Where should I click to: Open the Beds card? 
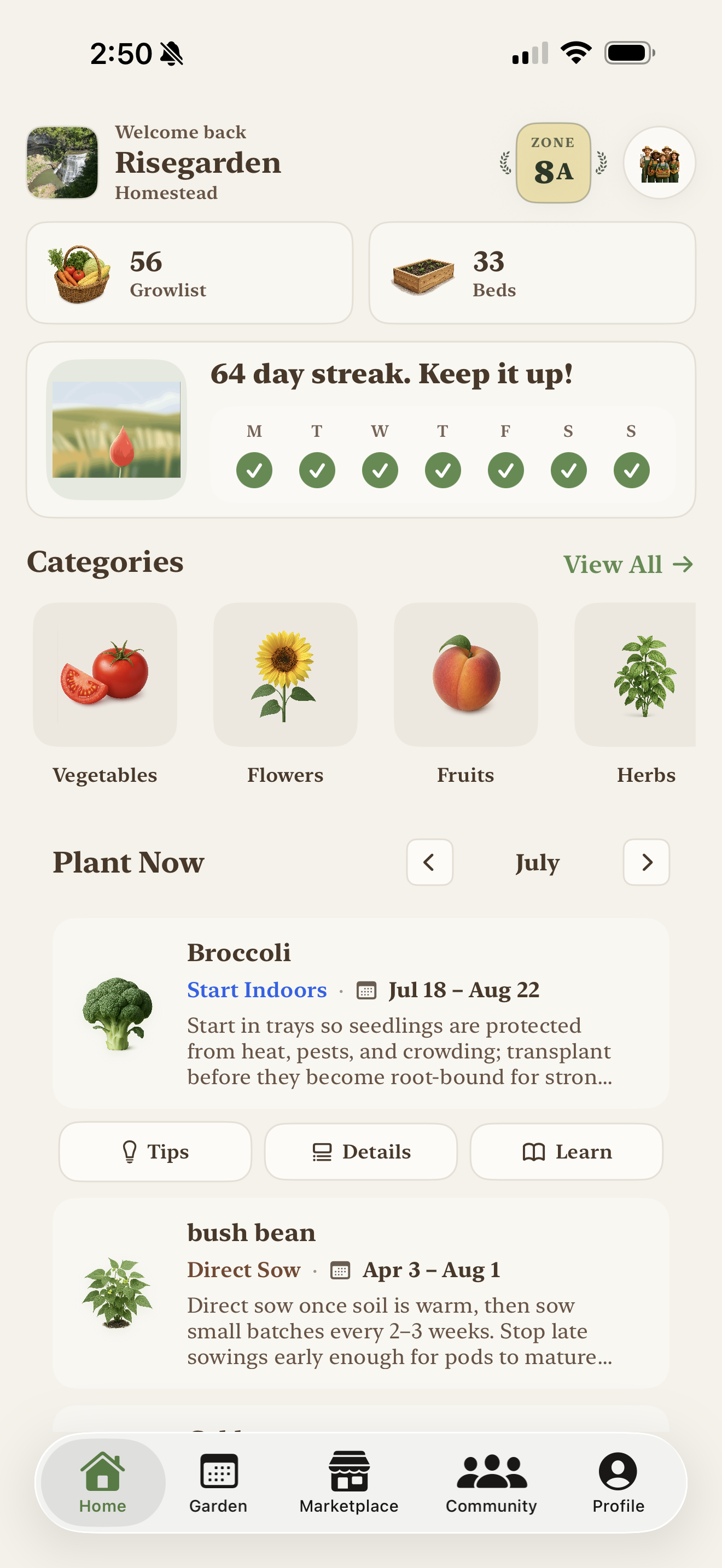click(532, 273)
